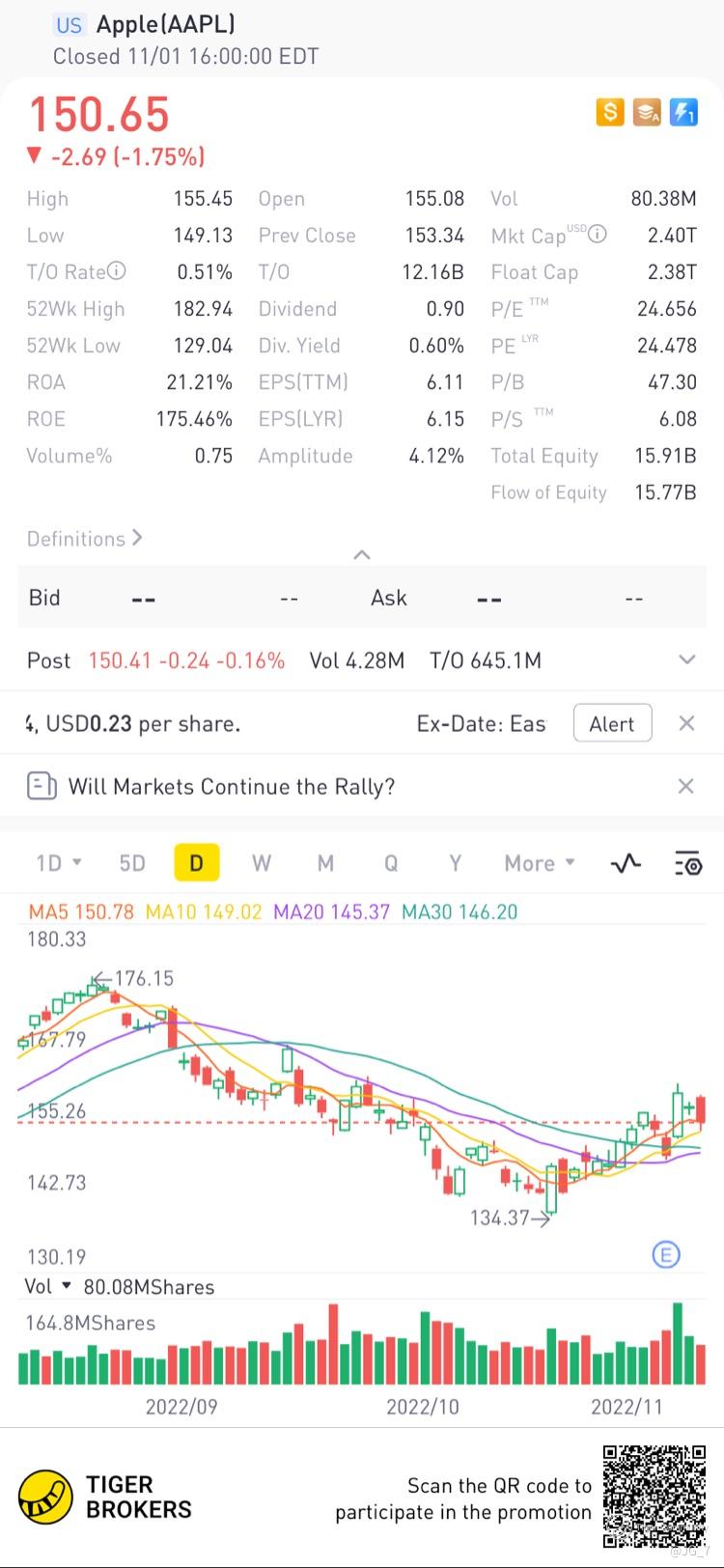
Task: View T/O Rate info tooltip
Action: [x=116, y=271]
